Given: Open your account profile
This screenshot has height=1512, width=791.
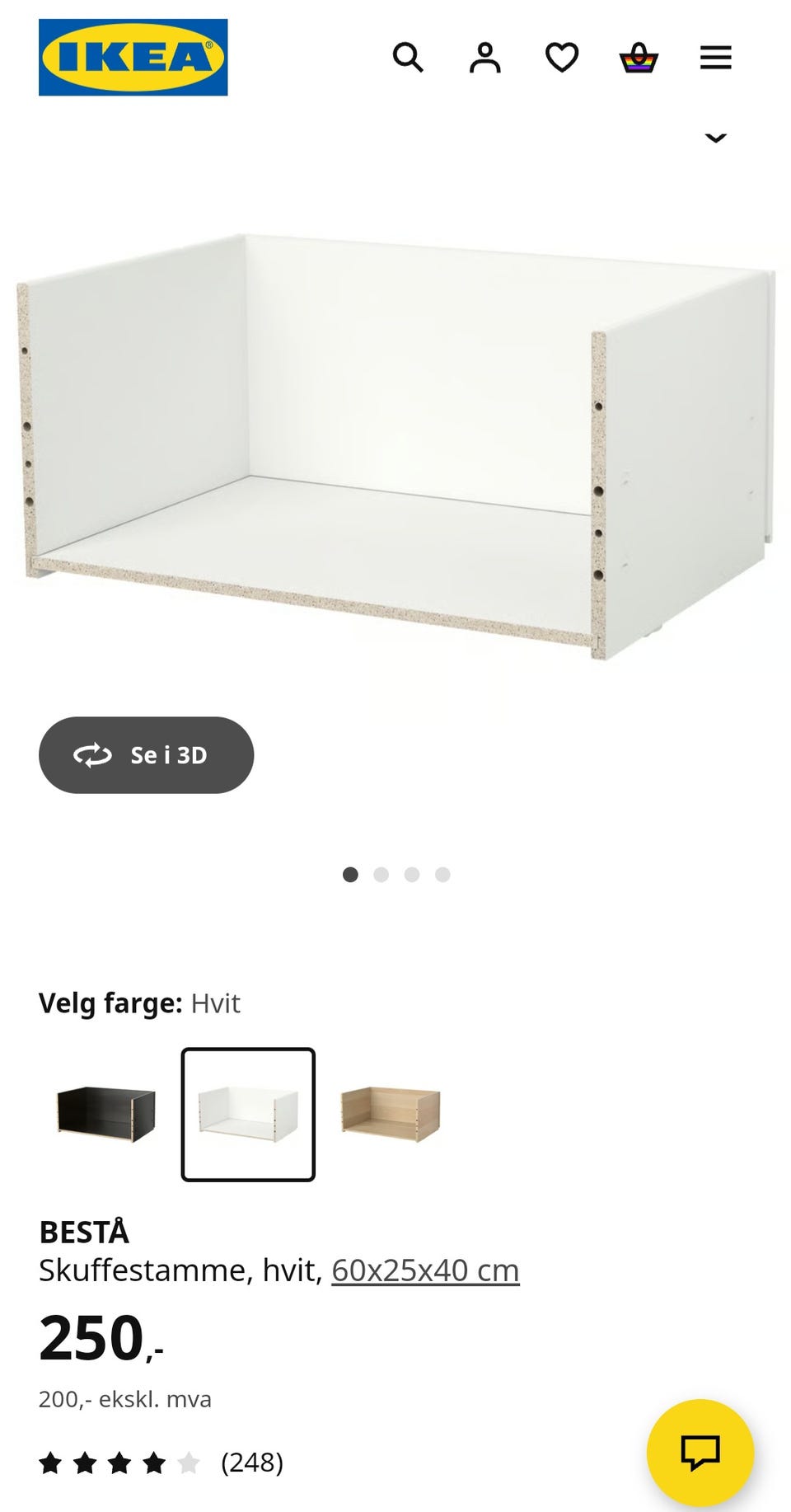Looking at the screenshot, I should [x=485, y=57].
